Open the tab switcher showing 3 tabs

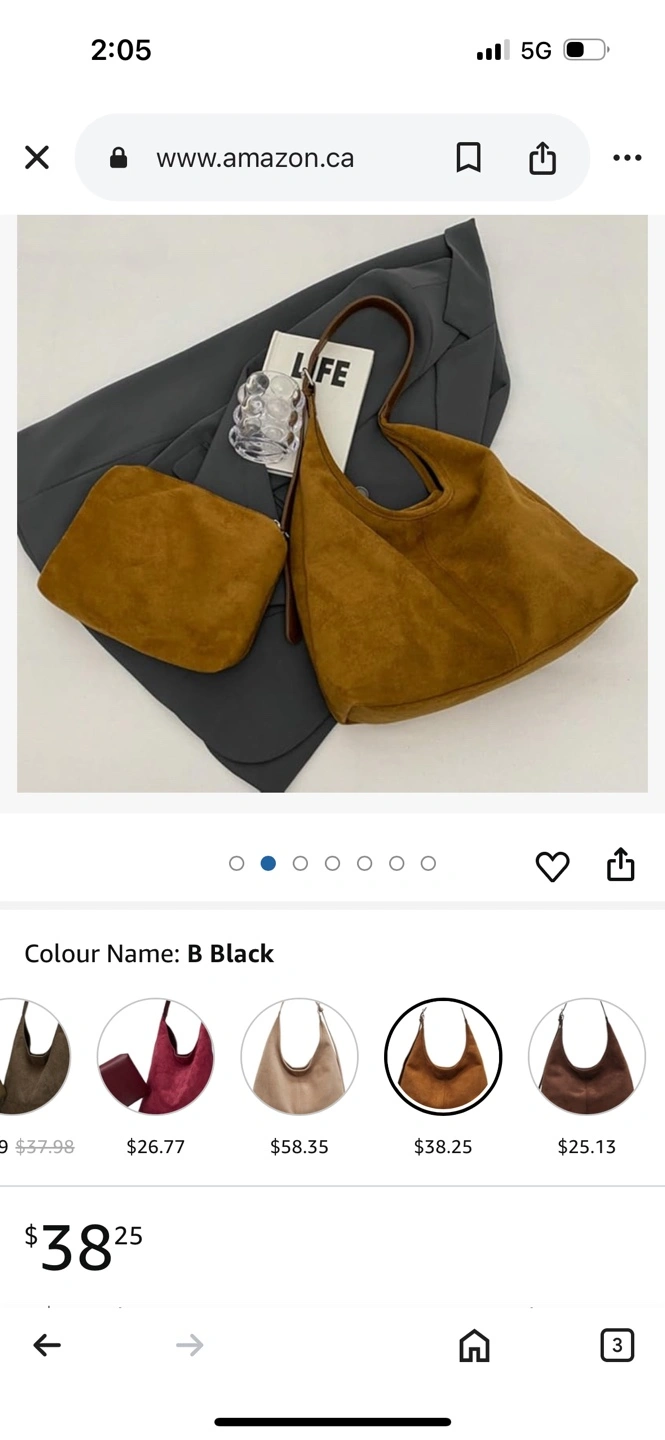[617, 1346]
